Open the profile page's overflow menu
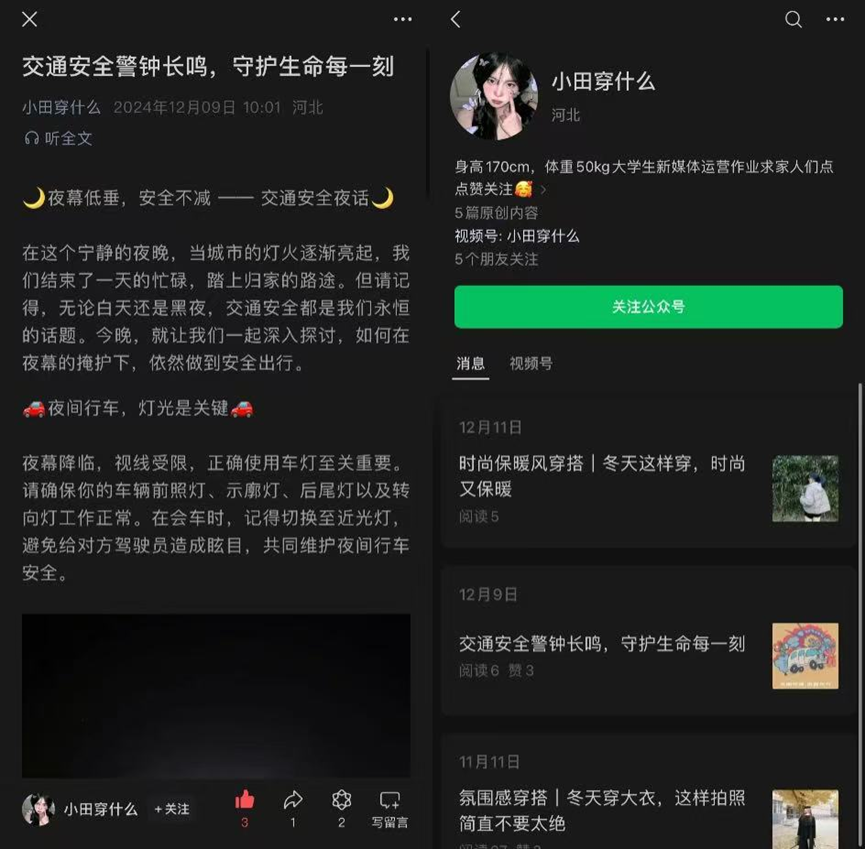The height and width of the screenshot is (849, 865). pyautogui.click(x=835, y=19)
